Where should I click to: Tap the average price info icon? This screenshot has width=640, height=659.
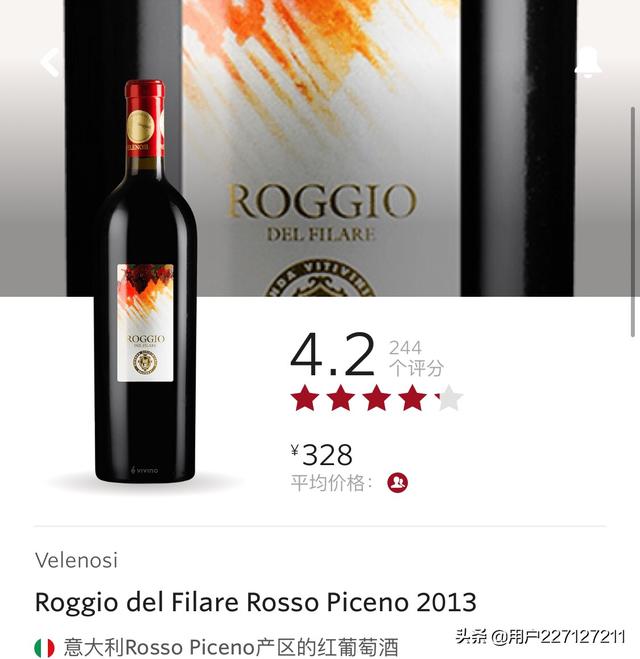[397, 482]
